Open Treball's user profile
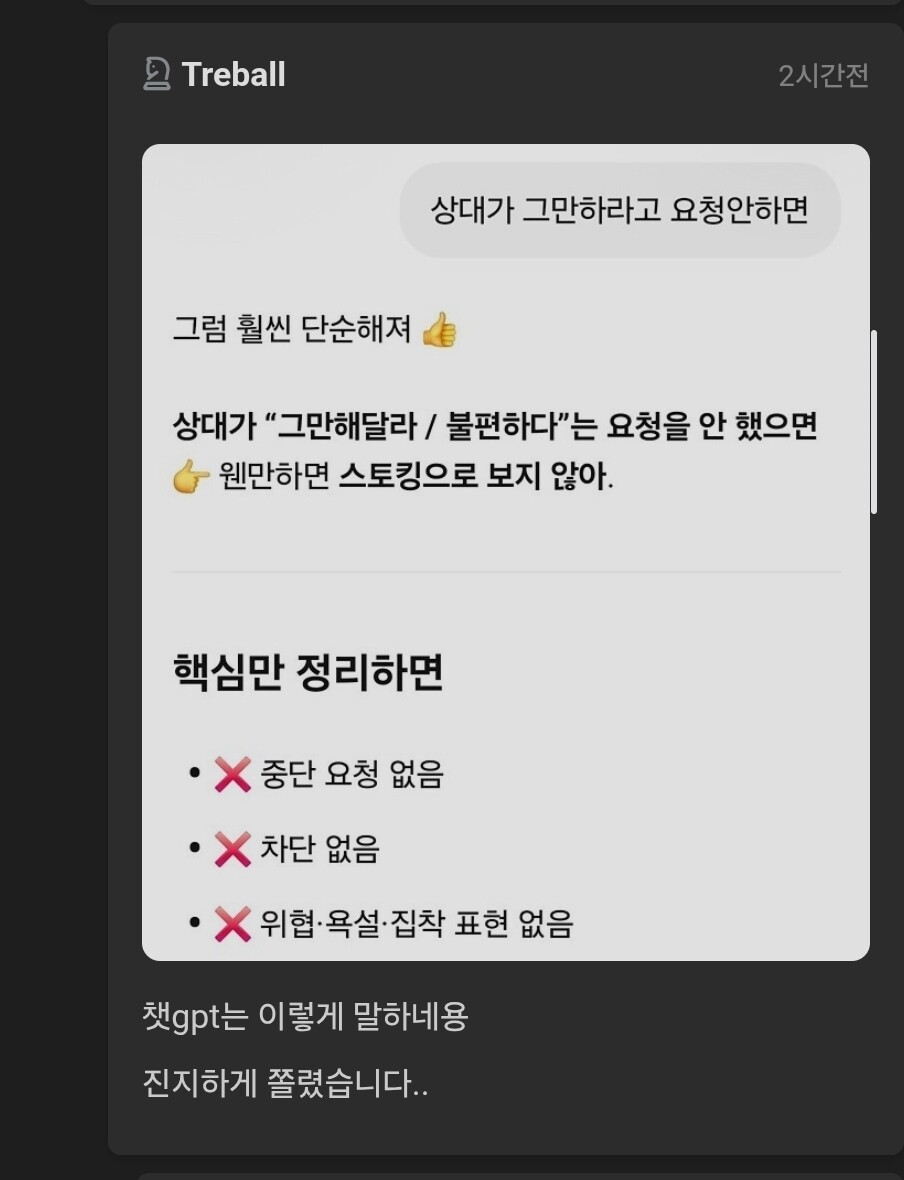The height and width of the screenshot is (1180, 904). pos(233,75)
